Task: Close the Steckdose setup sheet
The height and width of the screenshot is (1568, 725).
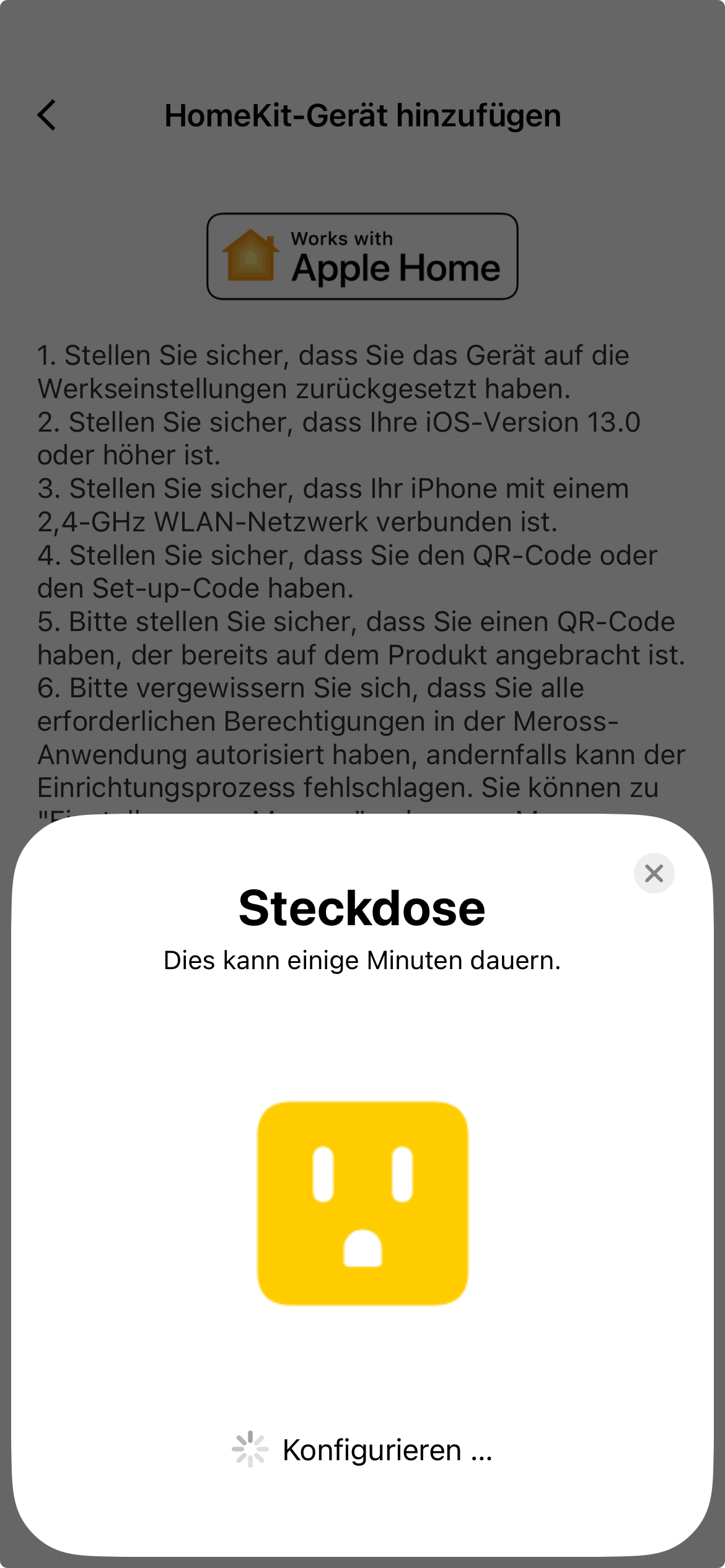Action: (x=654, y=873)
